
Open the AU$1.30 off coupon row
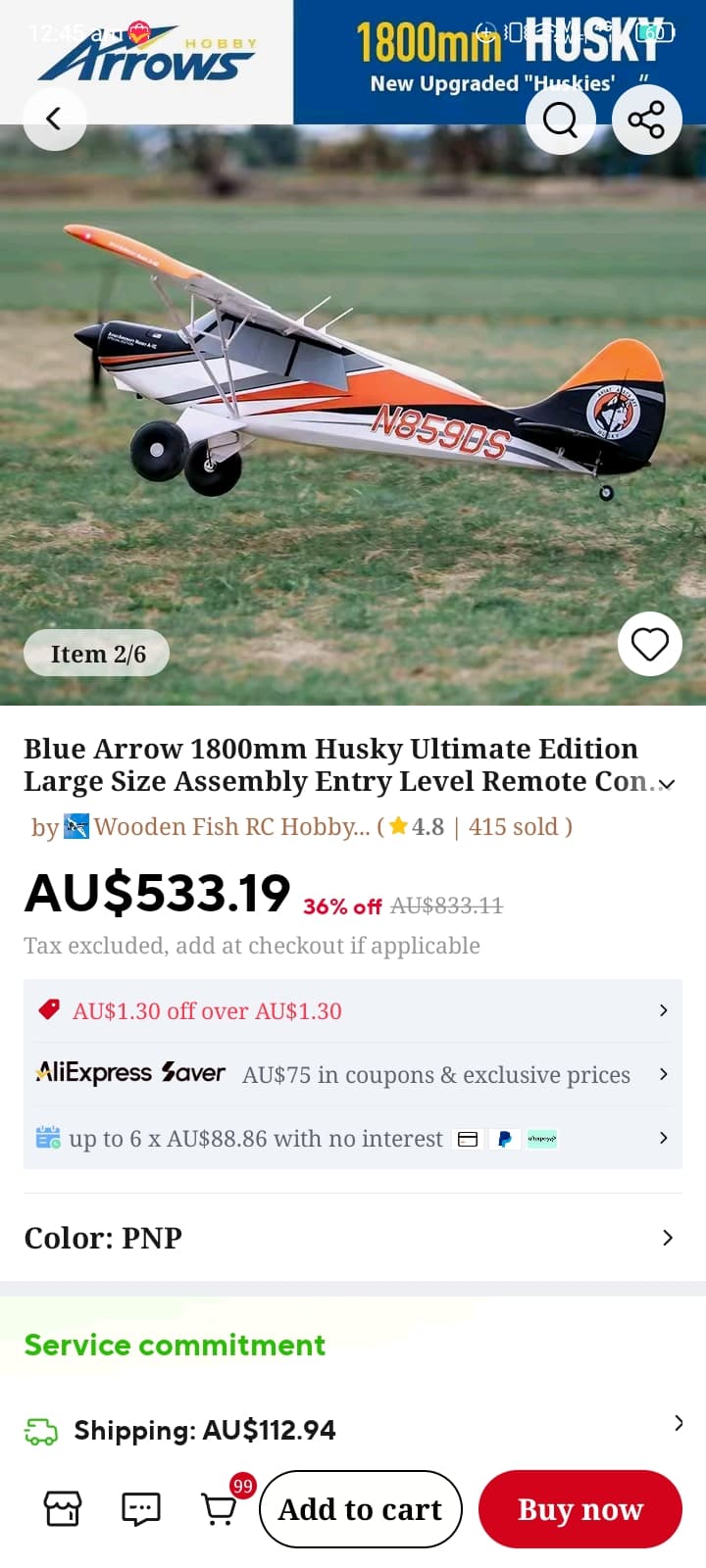353,1010
